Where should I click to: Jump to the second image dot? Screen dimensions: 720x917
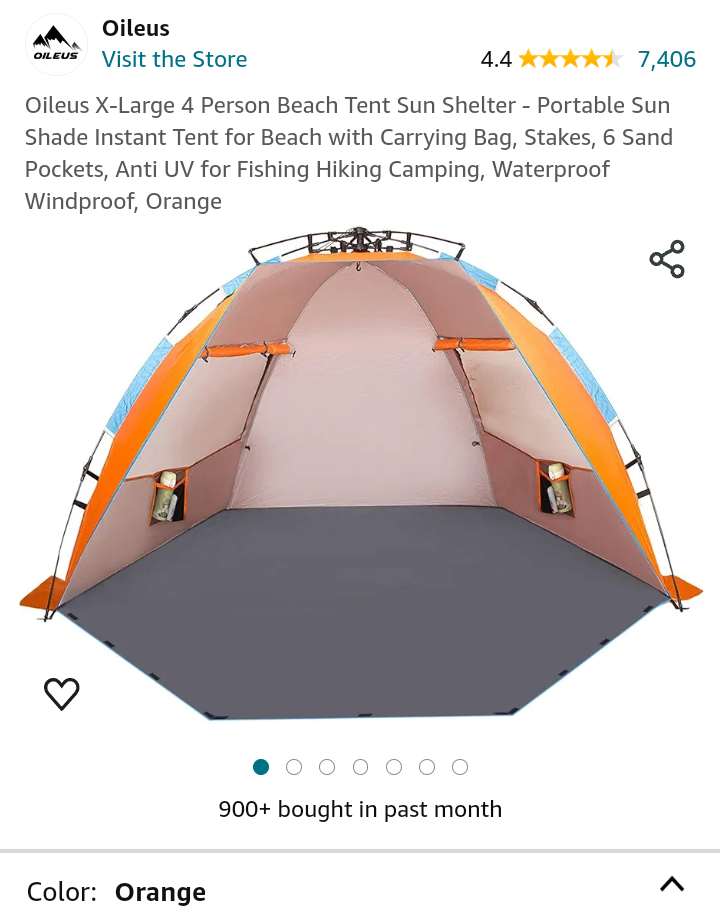[x=294, y=767]
